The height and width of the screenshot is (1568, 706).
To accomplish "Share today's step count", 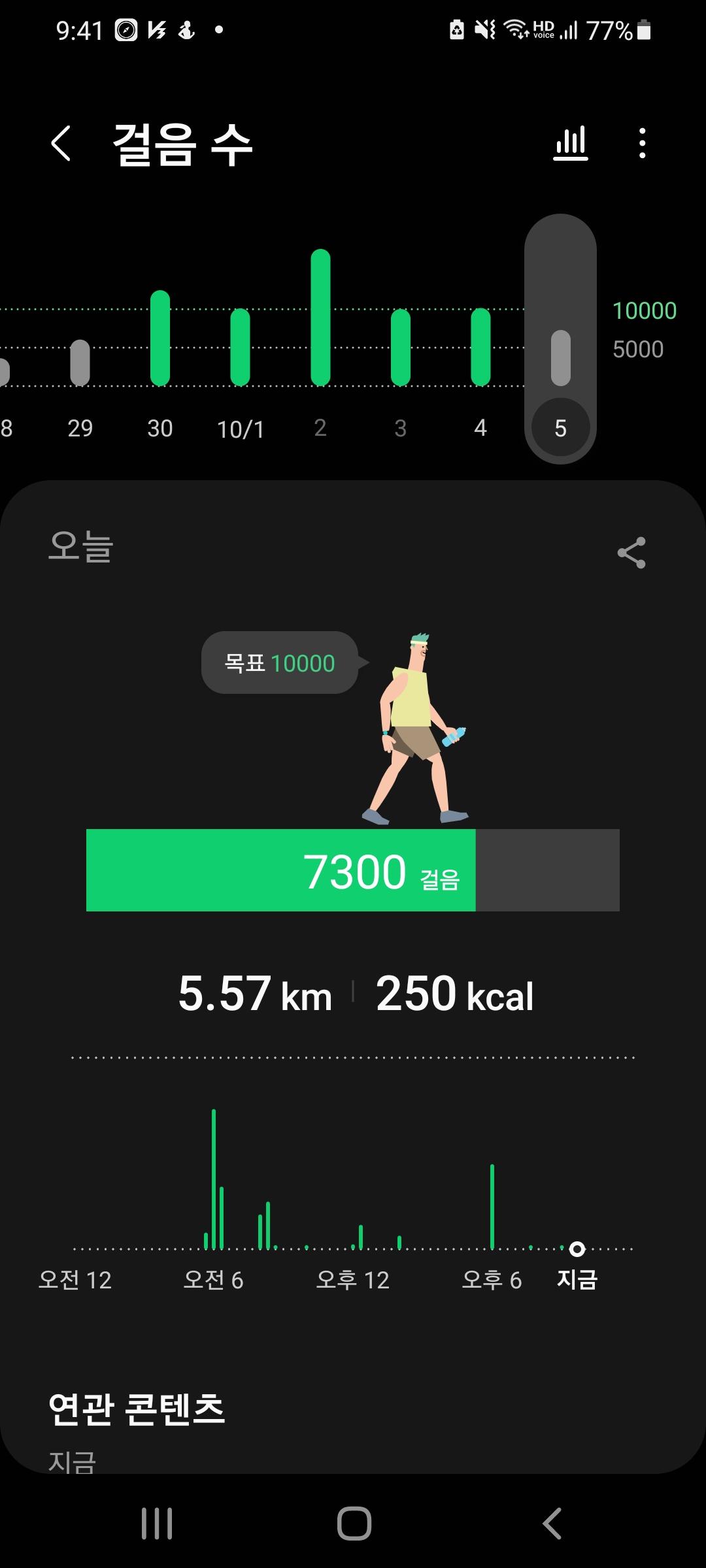I will point(631,553).
